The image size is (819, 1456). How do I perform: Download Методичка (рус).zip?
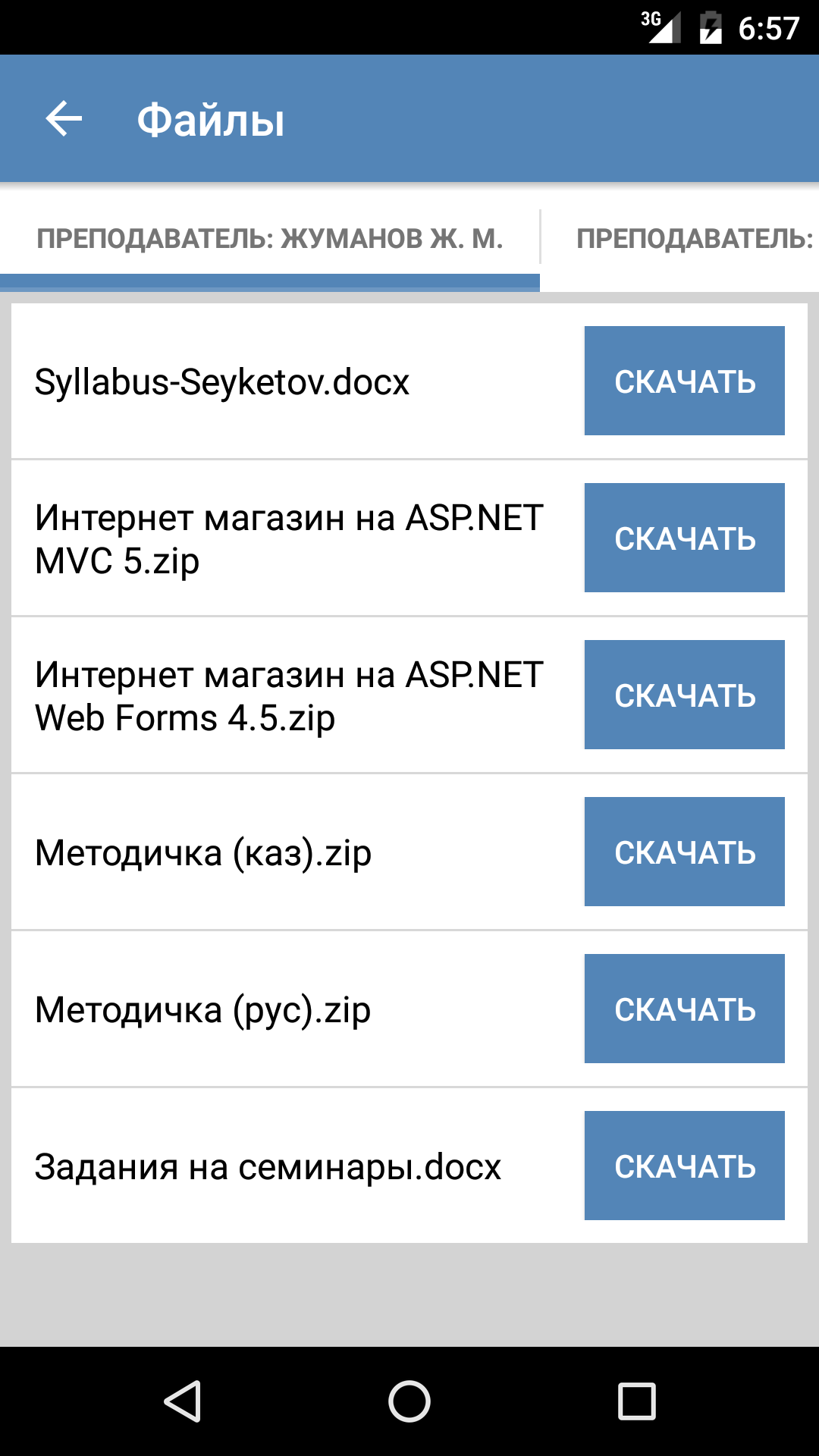[x=684, y=1009]
